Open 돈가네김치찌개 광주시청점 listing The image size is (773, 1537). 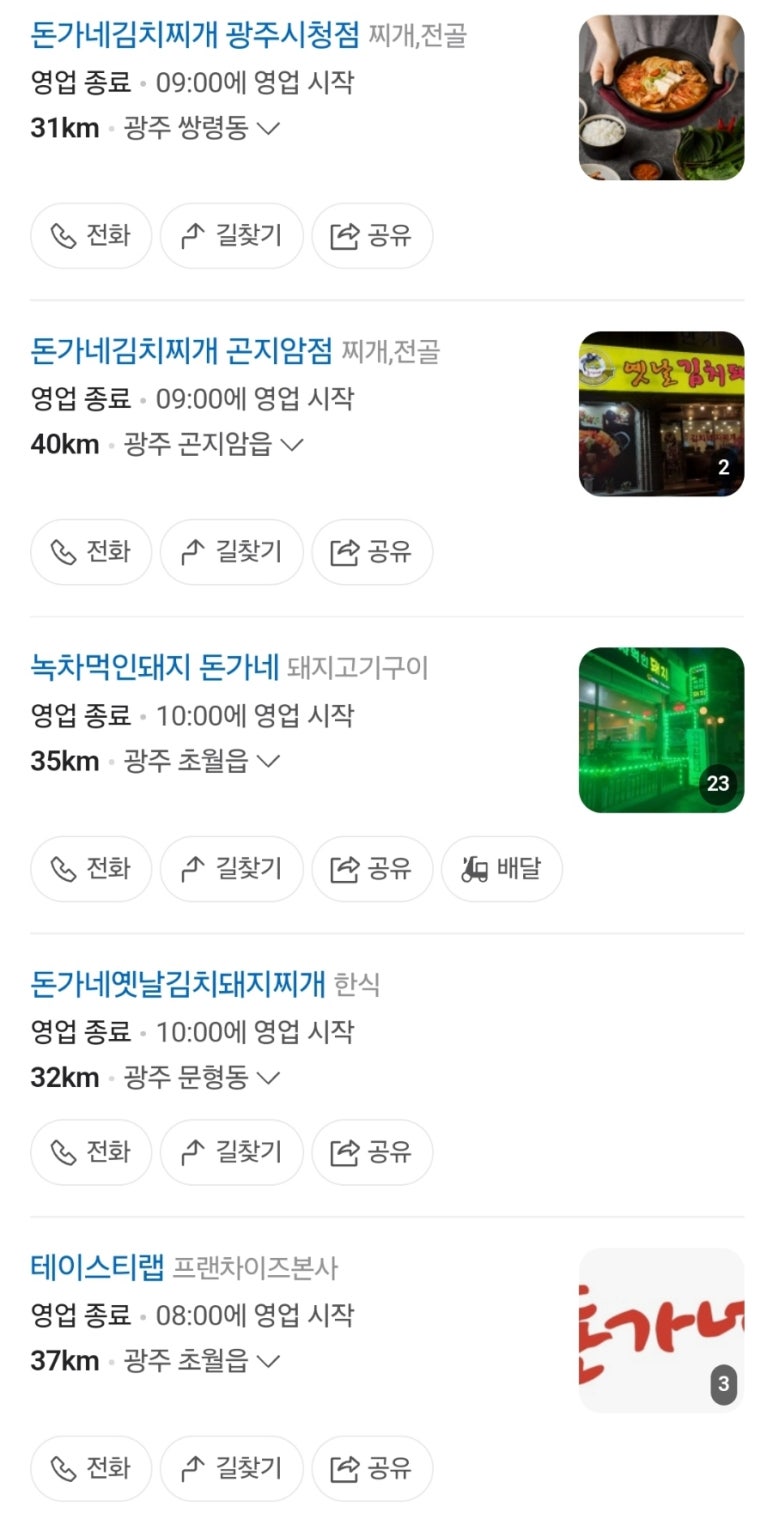point(194,36)
